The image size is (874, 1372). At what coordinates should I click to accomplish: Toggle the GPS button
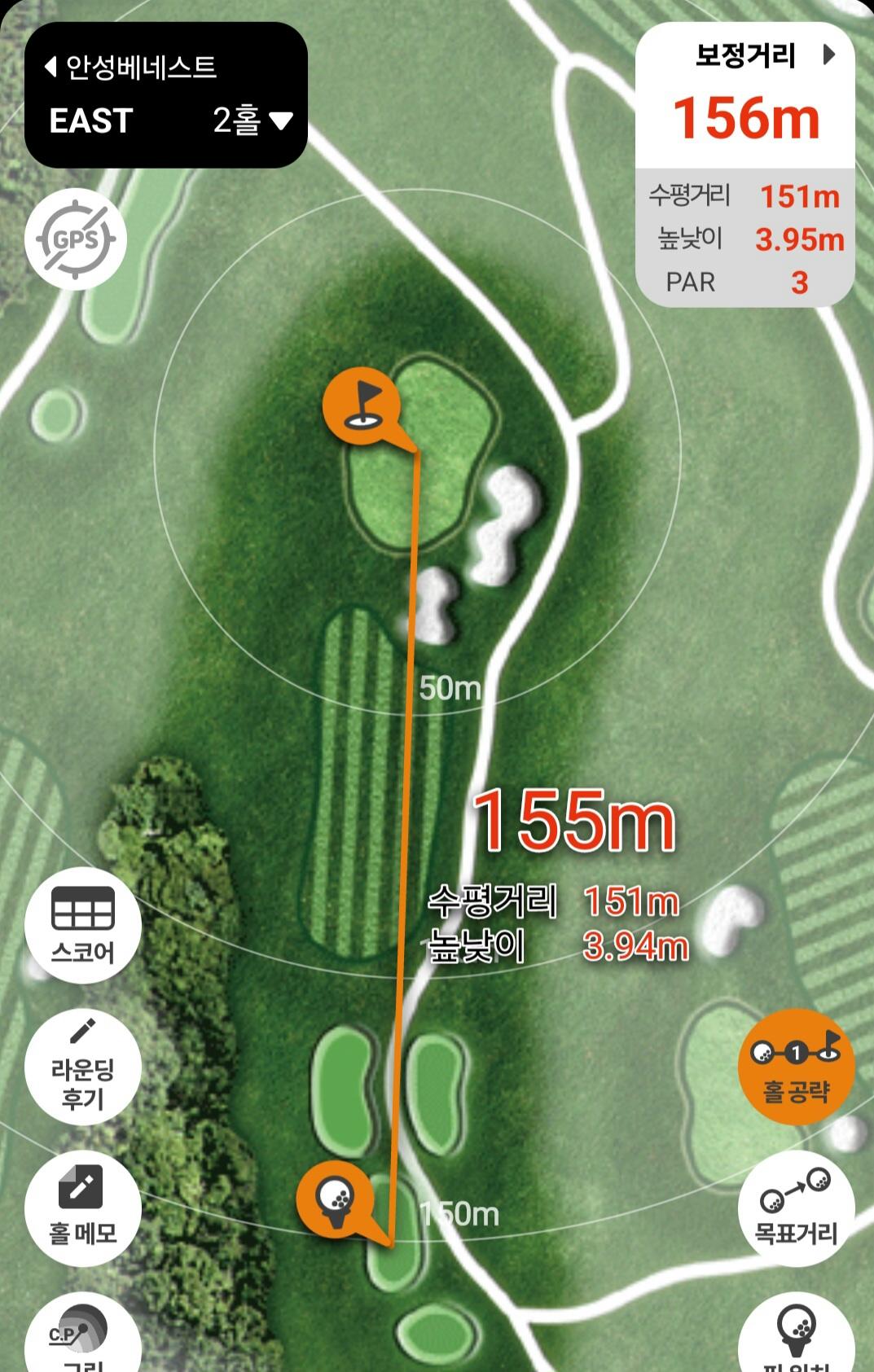75,239
